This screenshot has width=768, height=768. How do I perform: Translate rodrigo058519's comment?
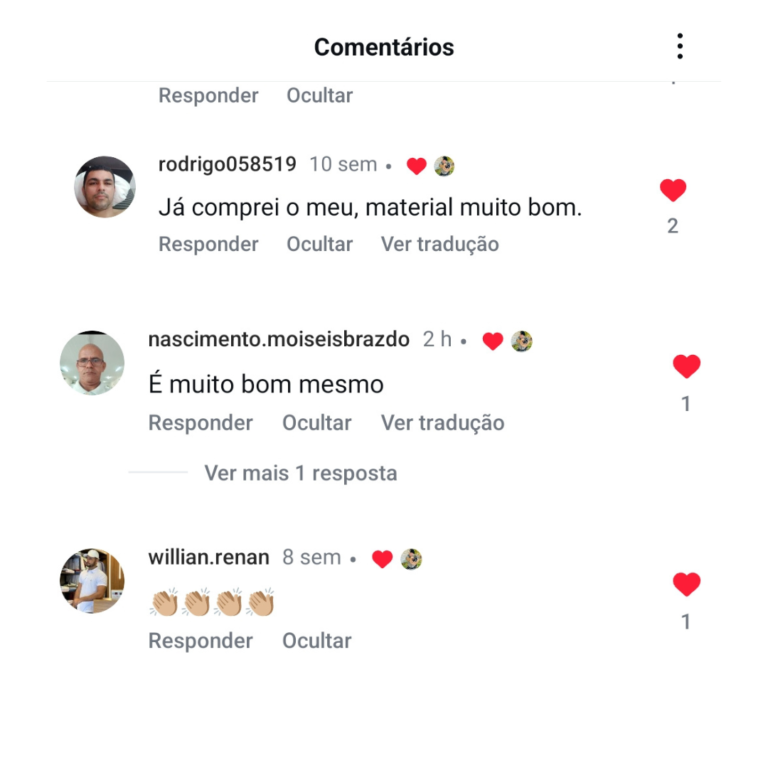click(439, 244)
